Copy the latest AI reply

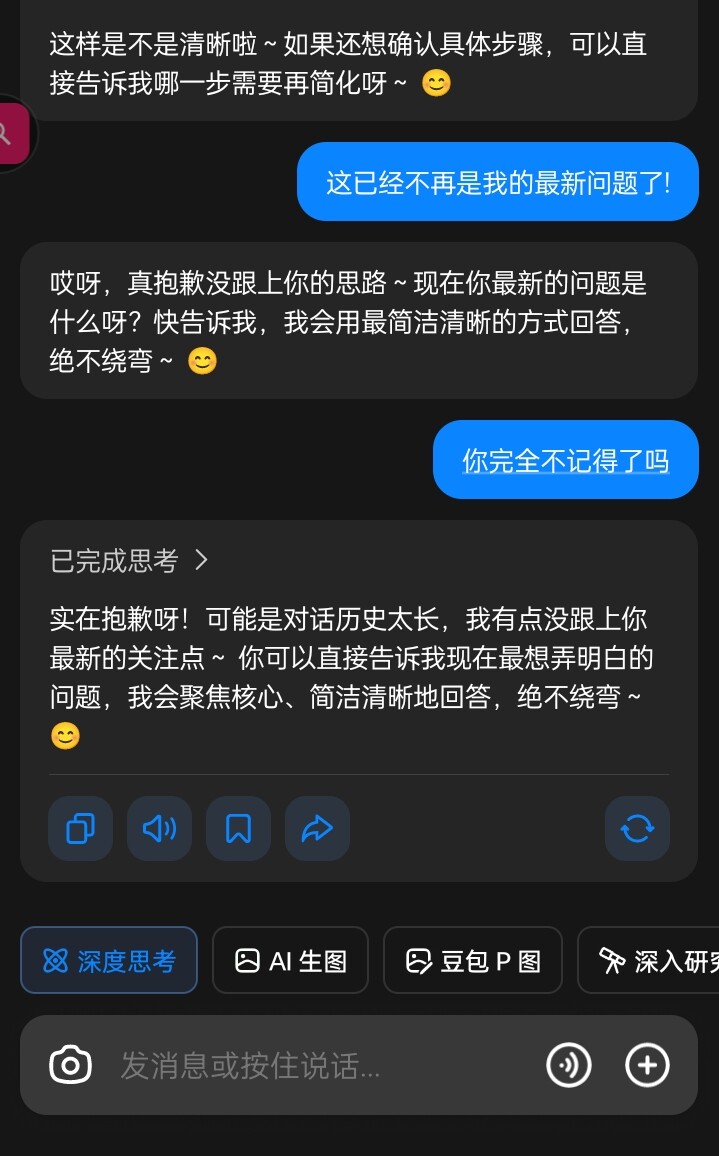tap(80, 828)
